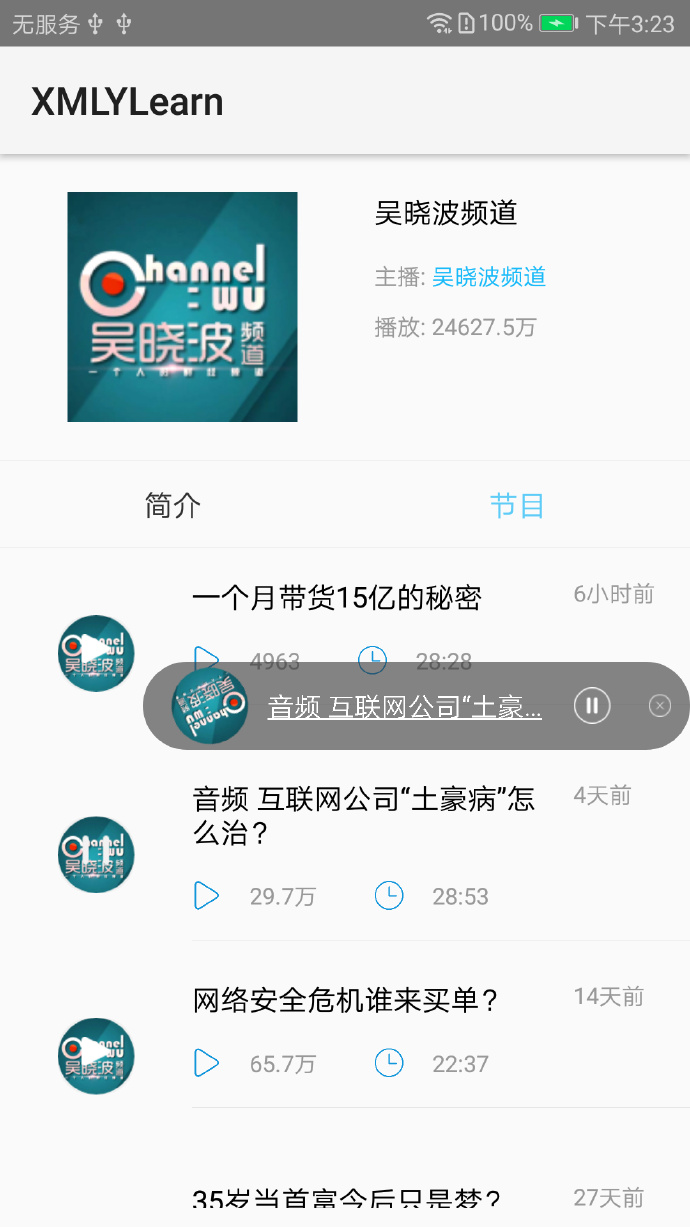Open the now-playing title in mini player

pos(404,707)
